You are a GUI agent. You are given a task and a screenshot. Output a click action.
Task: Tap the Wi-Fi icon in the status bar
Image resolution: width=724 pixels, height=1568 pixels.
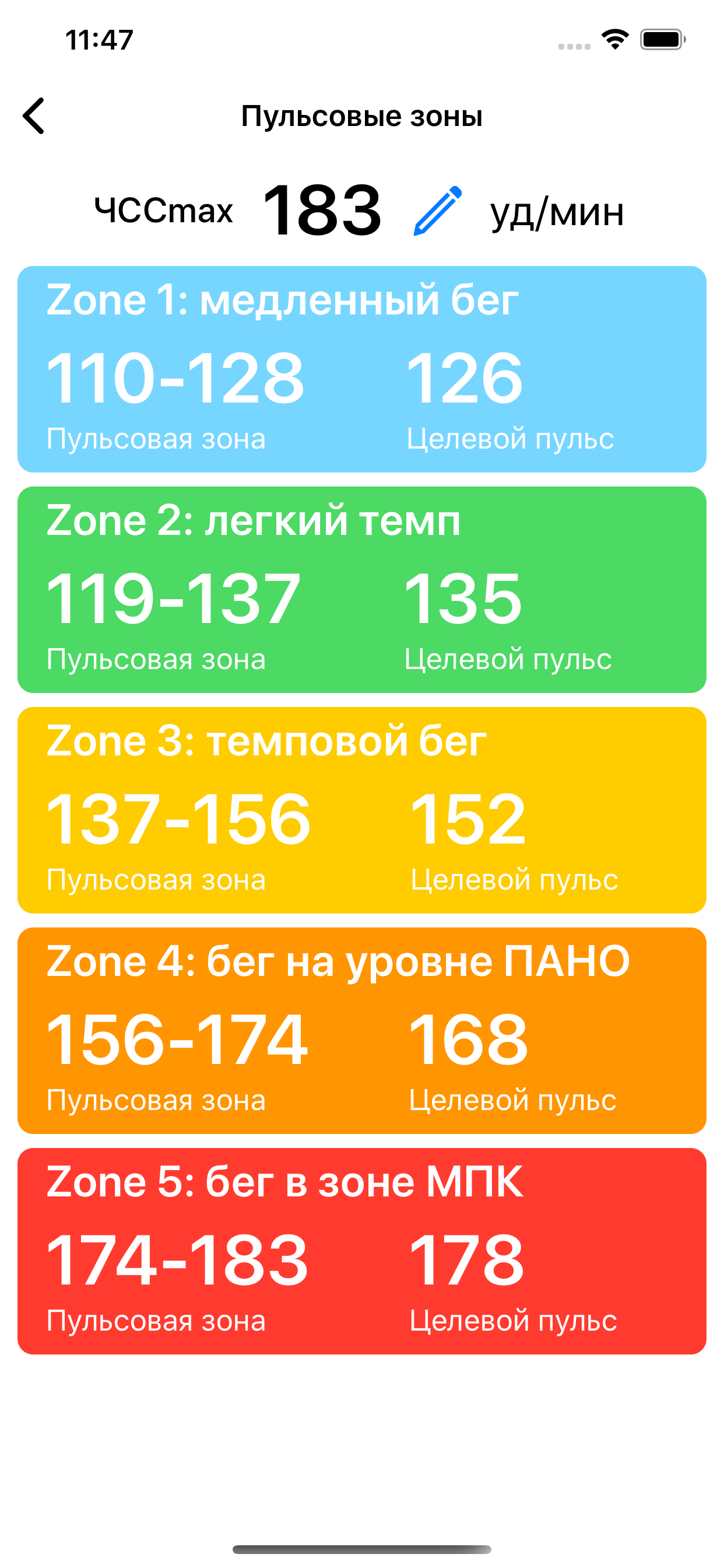pyautogui.click(x=613, y=38)
